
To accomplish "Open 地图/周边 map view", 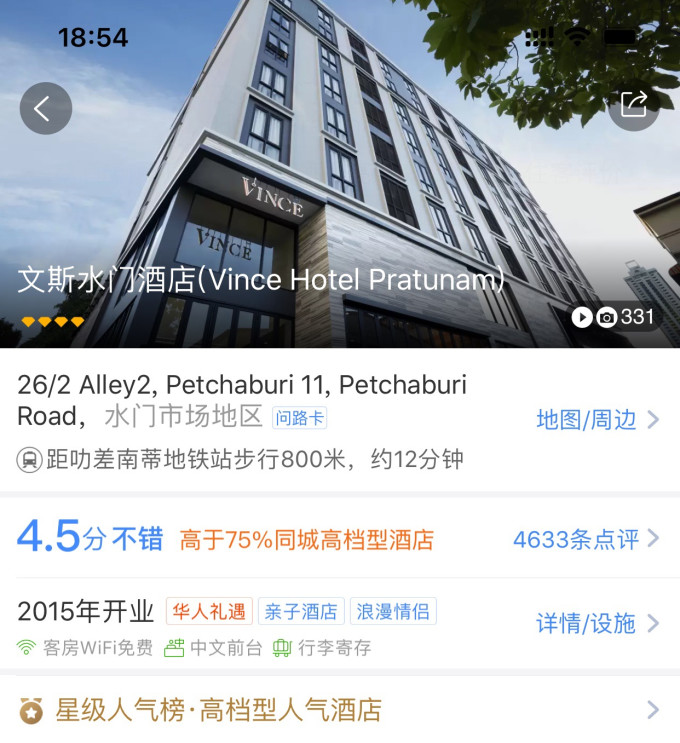I will click(597, 420).
